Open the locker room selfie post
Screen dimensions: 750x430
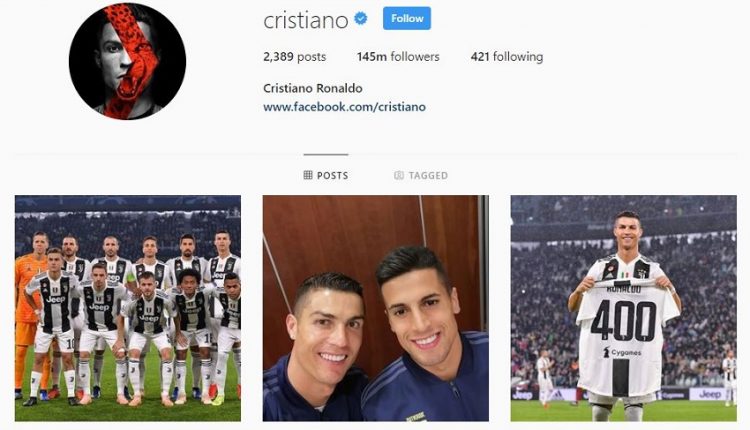point(375,308)
